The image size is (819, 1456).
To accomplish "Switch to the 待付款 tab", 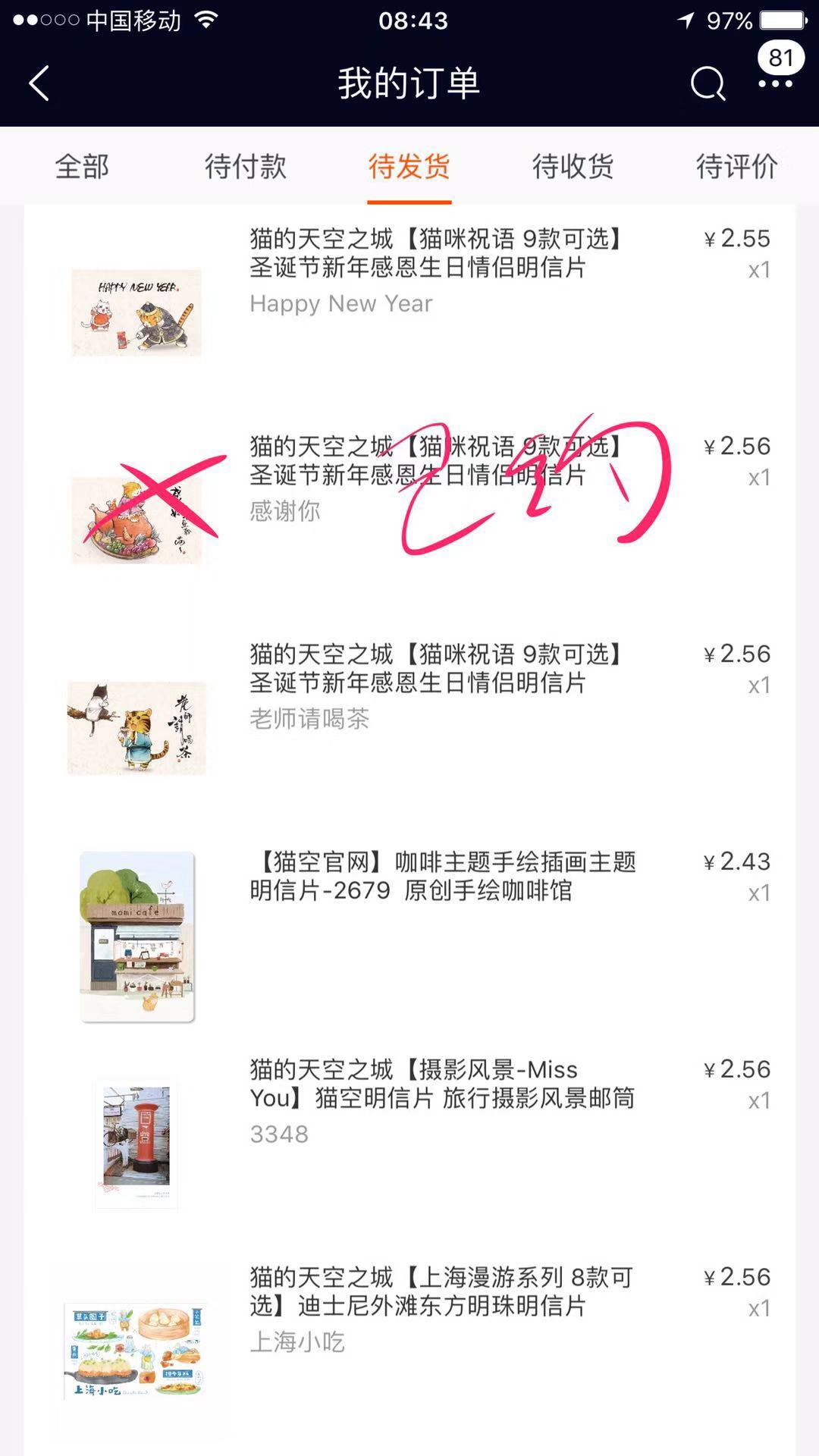I will tap(245, 166).
